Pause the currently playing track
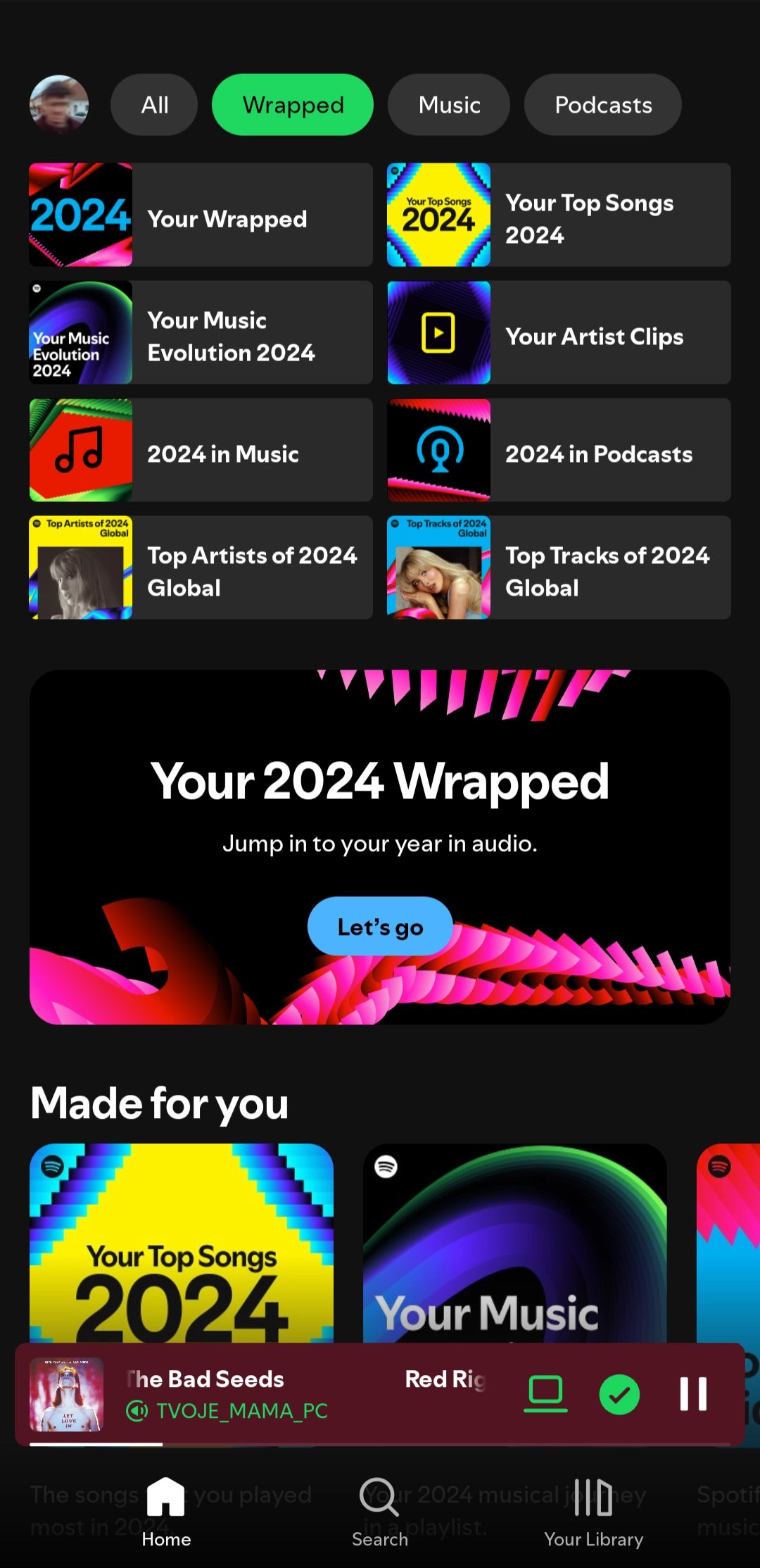760x1568 pixels. (694, 1395)
